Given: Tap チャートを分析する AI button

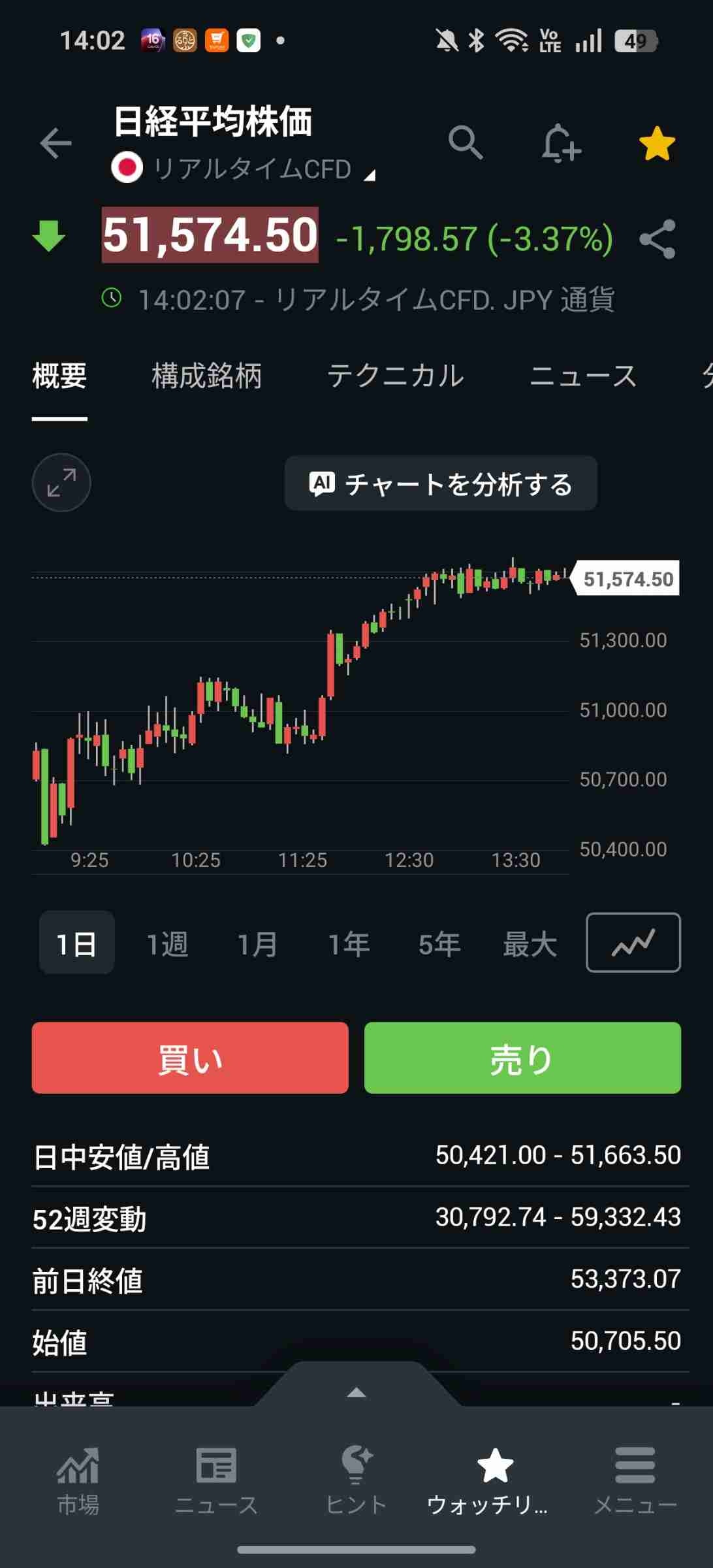Looking at the screenshot, I should tap(441, 483).
